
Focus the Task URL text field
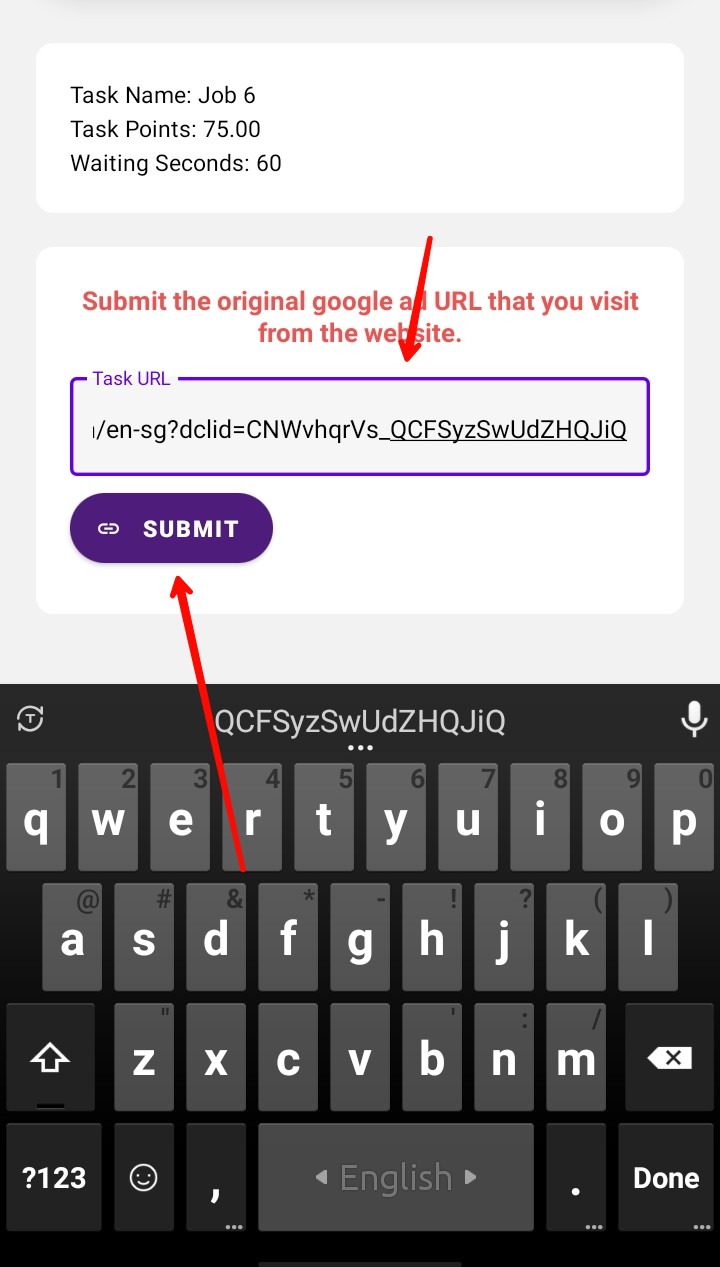pyautogui.click(x=360, y=427)
